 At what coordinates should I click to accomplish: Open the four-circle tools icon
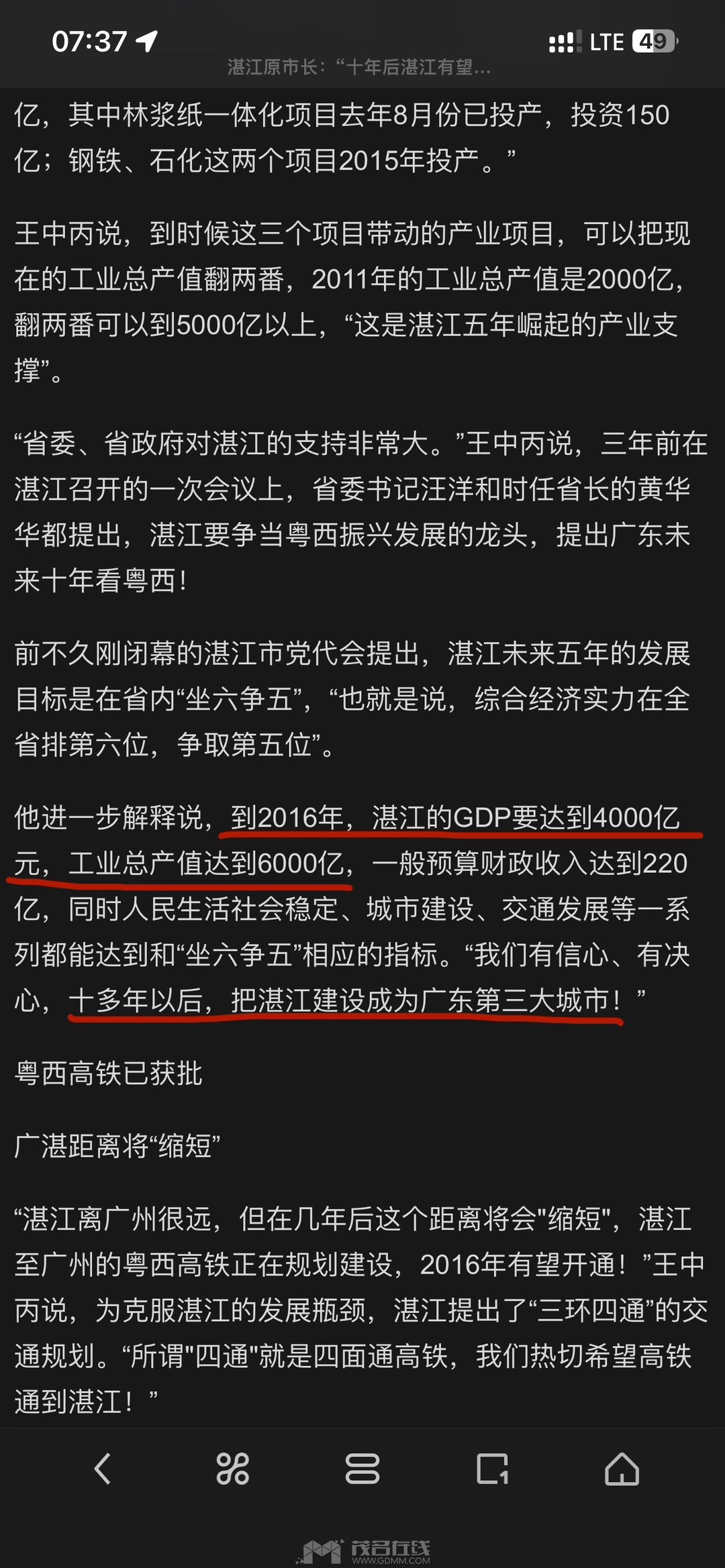pos(232,1469)
